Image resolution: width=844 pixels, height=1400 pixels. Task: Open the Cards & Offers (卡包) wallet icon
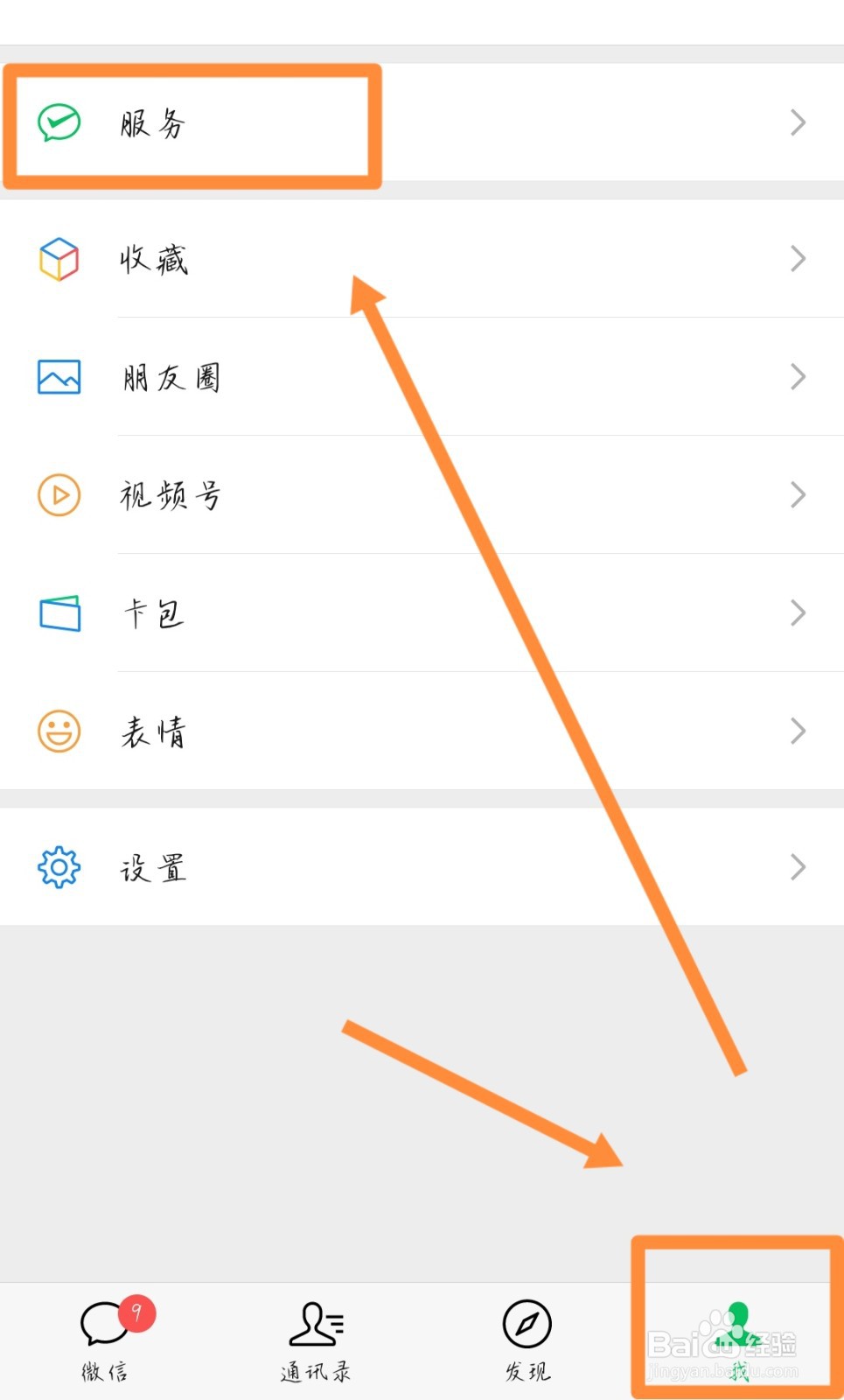pos(58,613)
